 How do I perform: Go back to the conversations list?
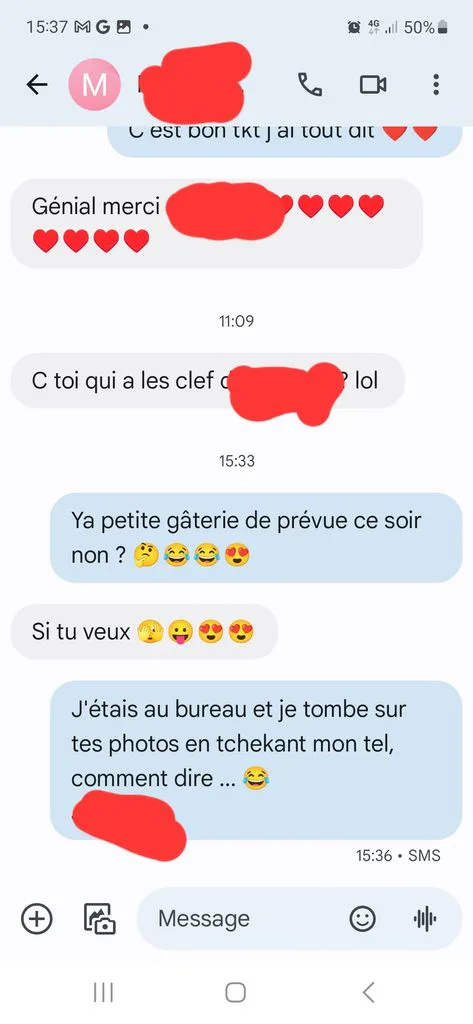tap(37, 84)
